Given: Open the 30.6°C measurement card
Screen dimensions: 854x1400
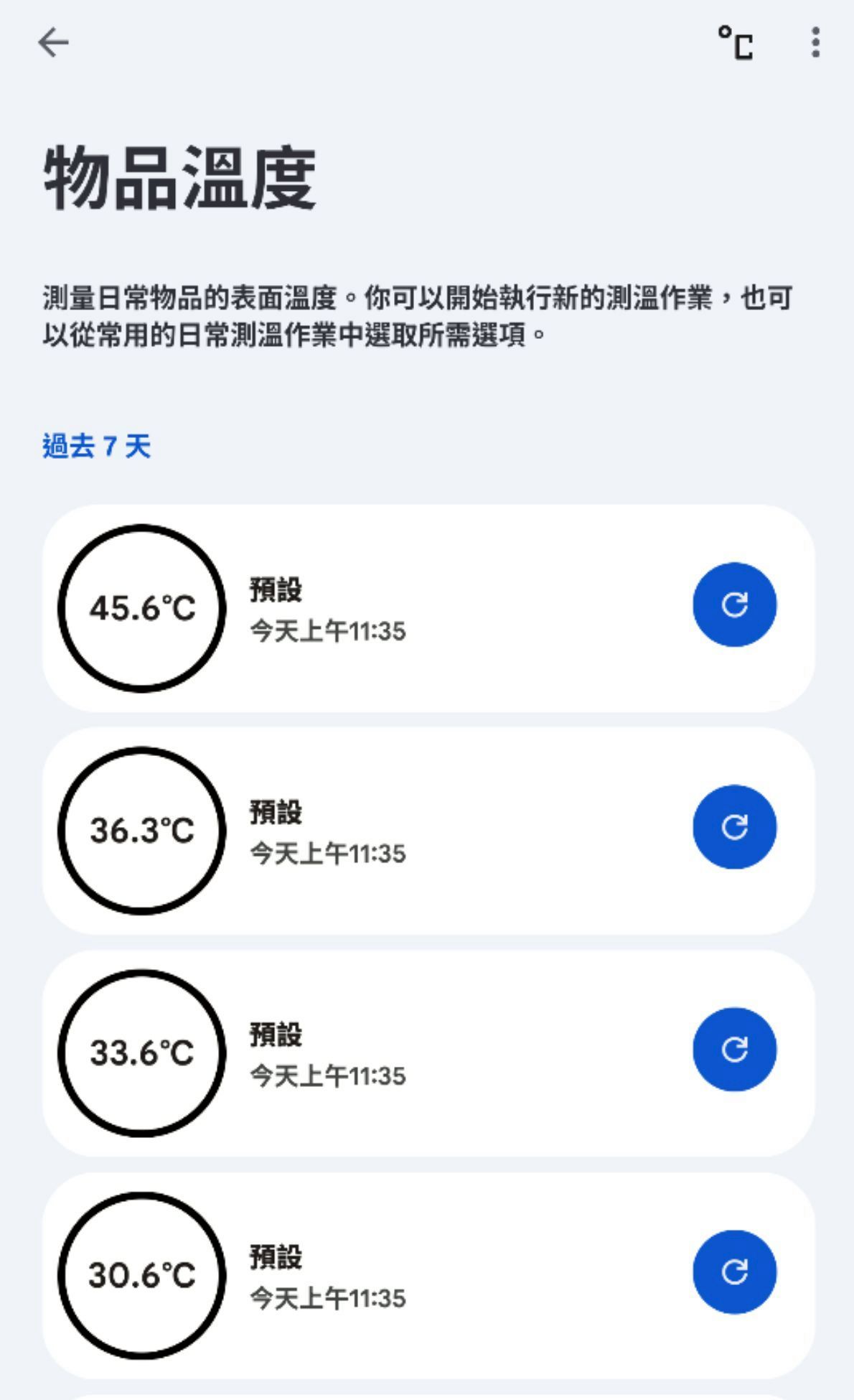Looking at the screenshot, I should pos(431,1277).
